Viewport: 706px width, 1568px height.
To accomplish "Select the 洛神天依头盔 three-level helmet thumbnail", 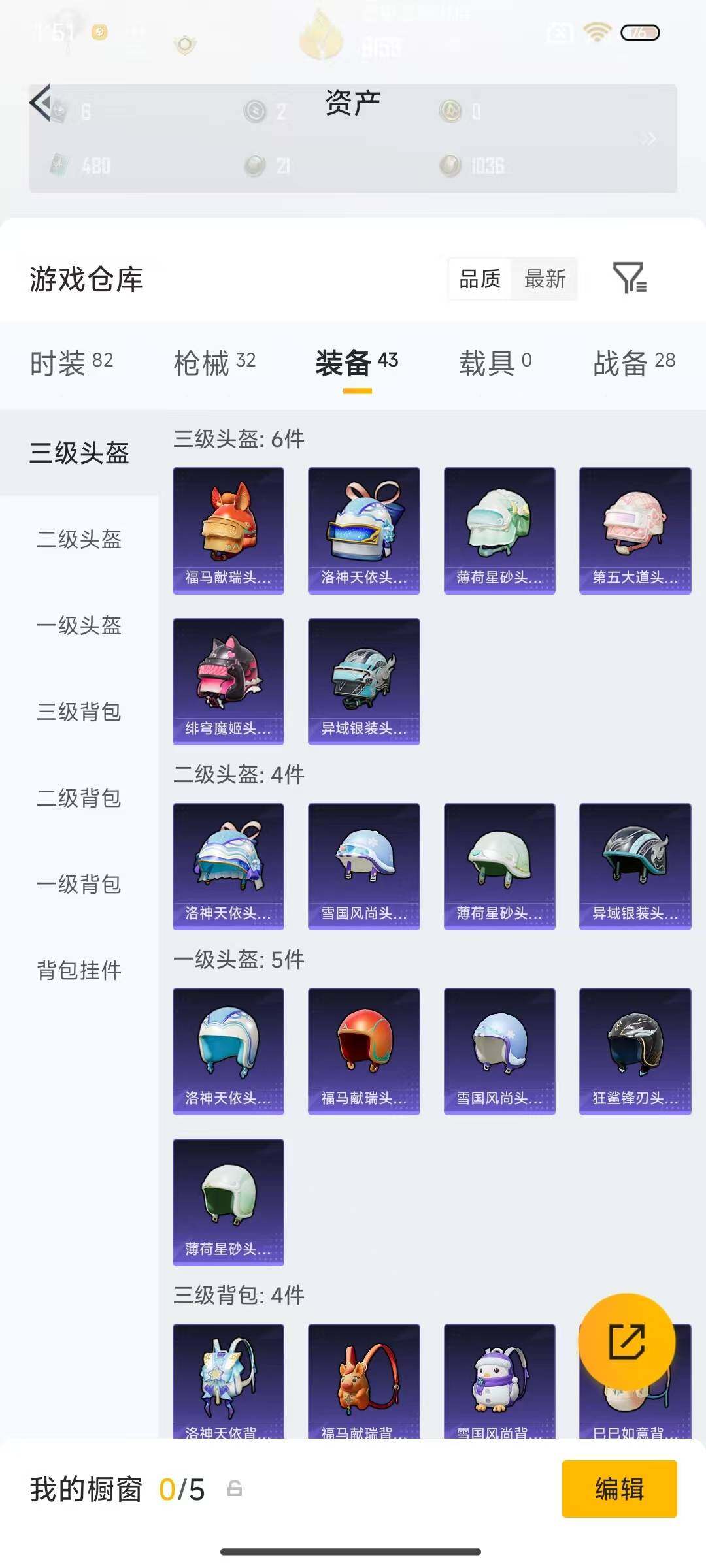I will [363, 529].
